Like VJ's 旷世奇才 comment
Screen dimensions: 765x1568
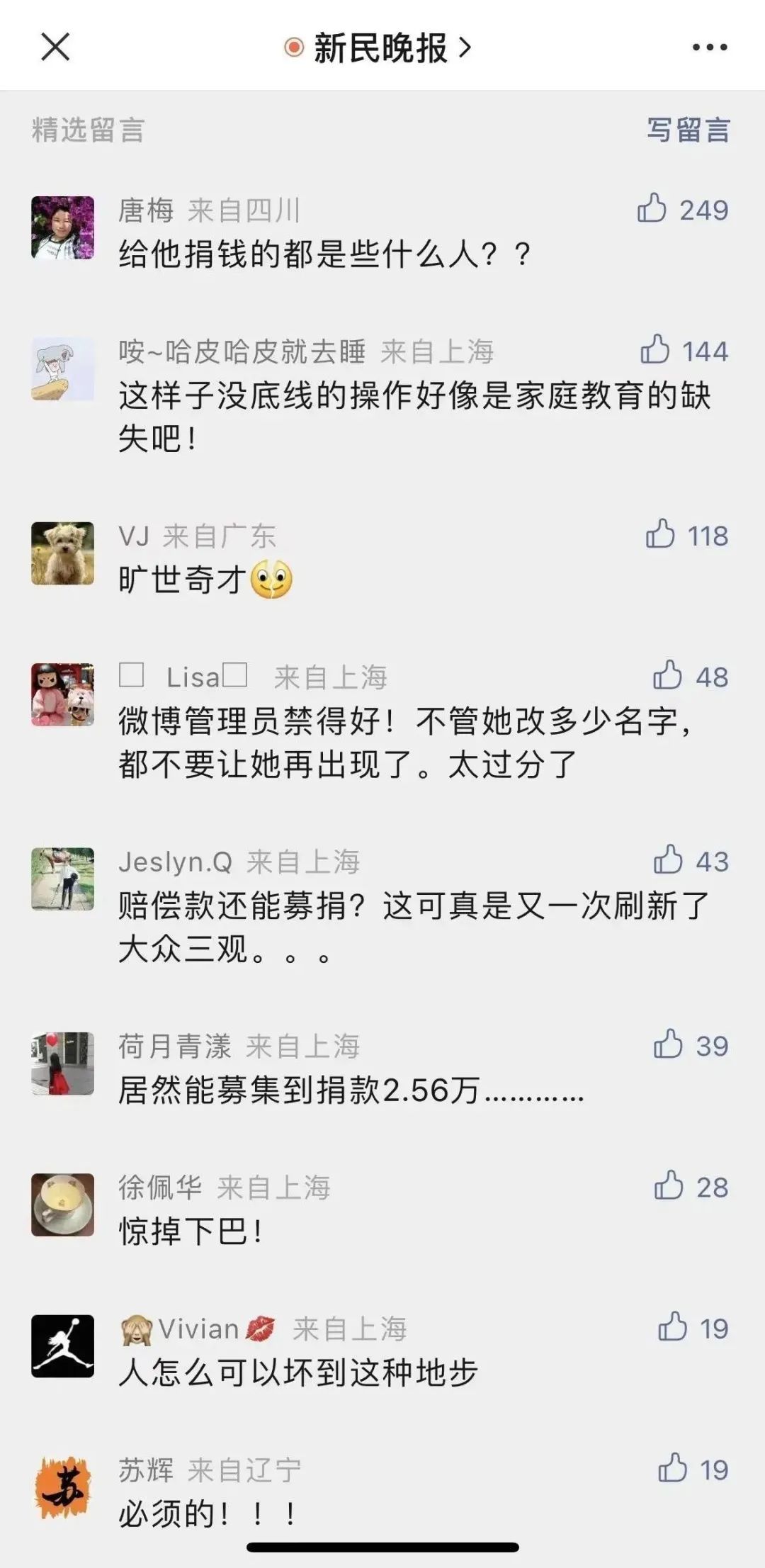click(660, 534)
